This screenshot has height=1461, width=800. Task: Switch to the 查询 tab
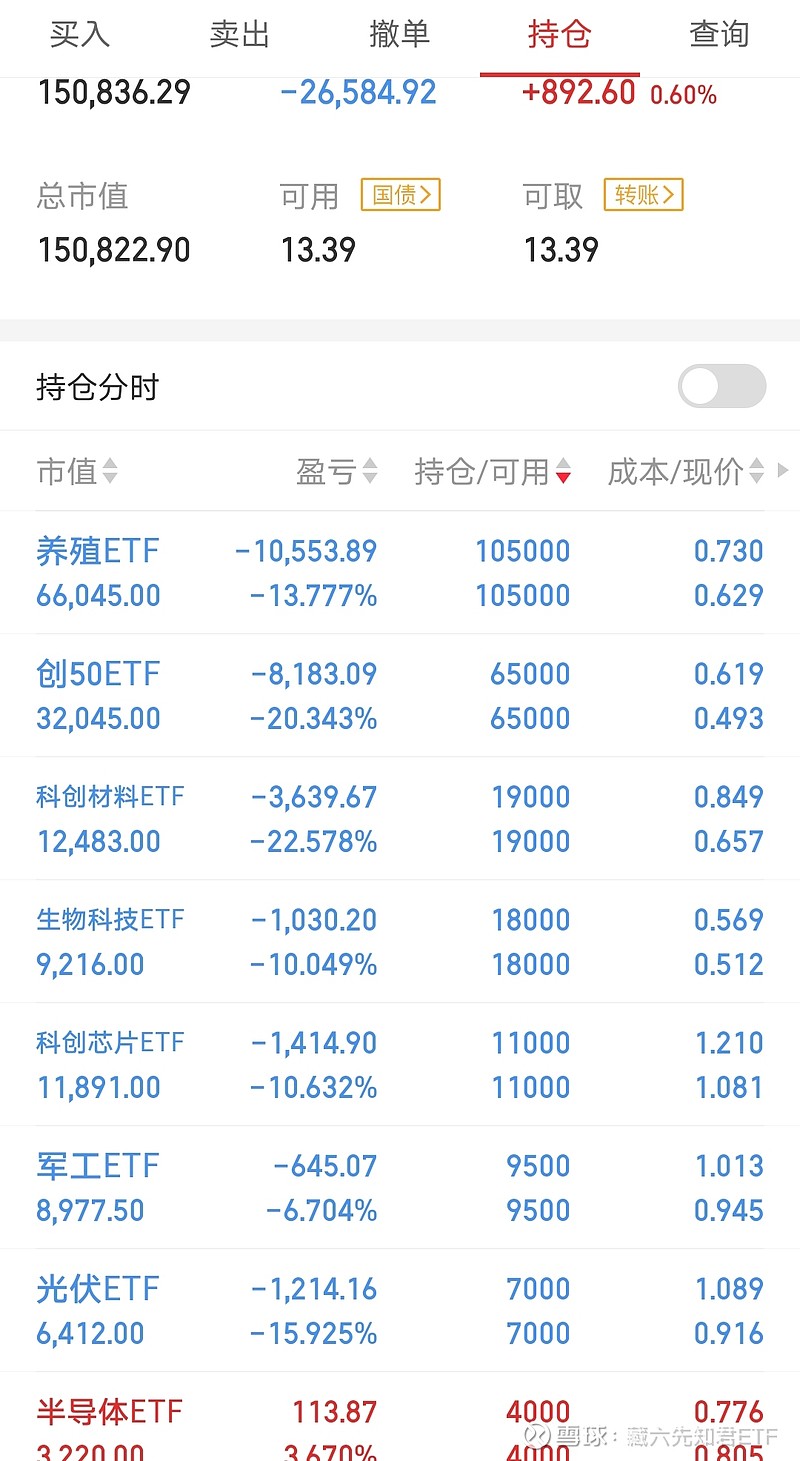718,33
